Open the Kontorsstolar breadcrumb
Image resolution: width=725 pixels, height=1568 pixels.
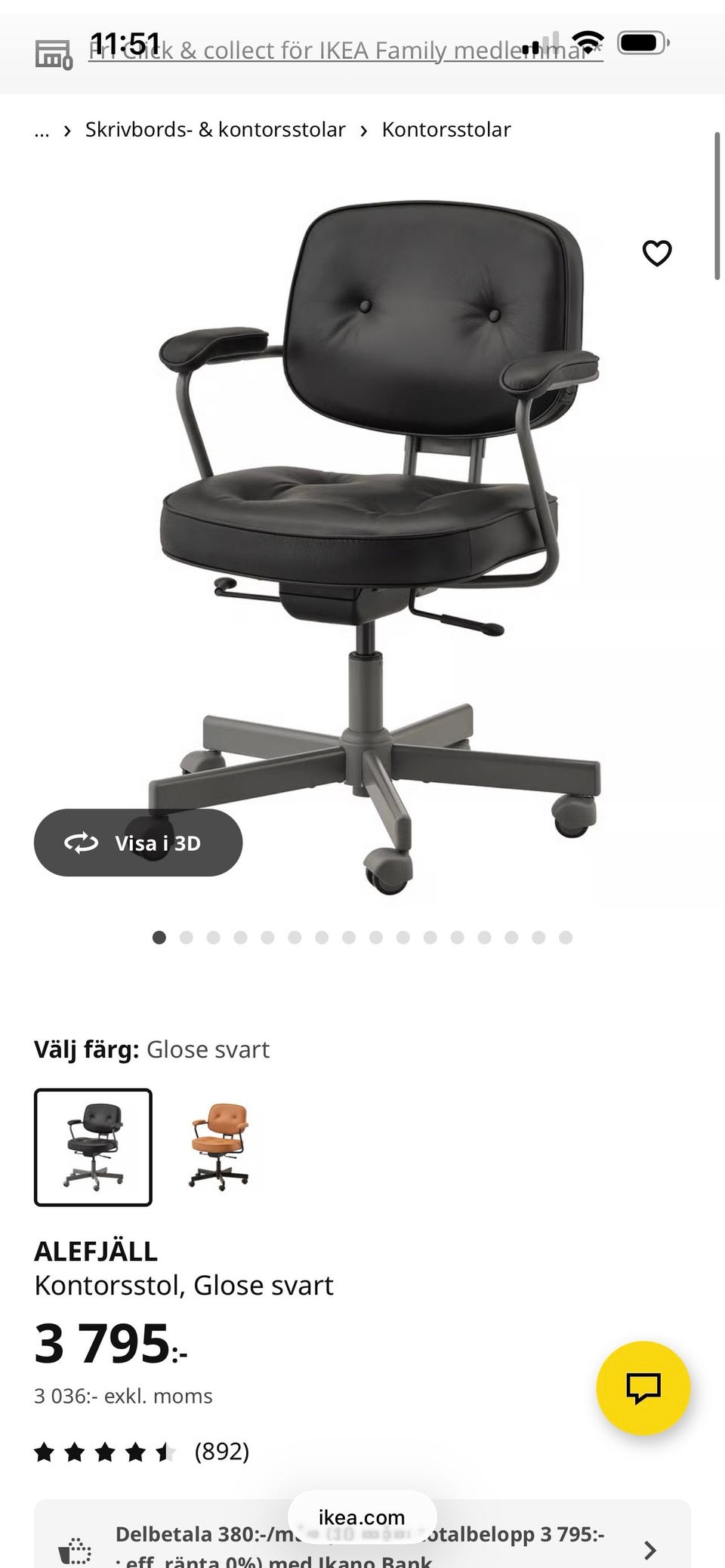[446, 130]
